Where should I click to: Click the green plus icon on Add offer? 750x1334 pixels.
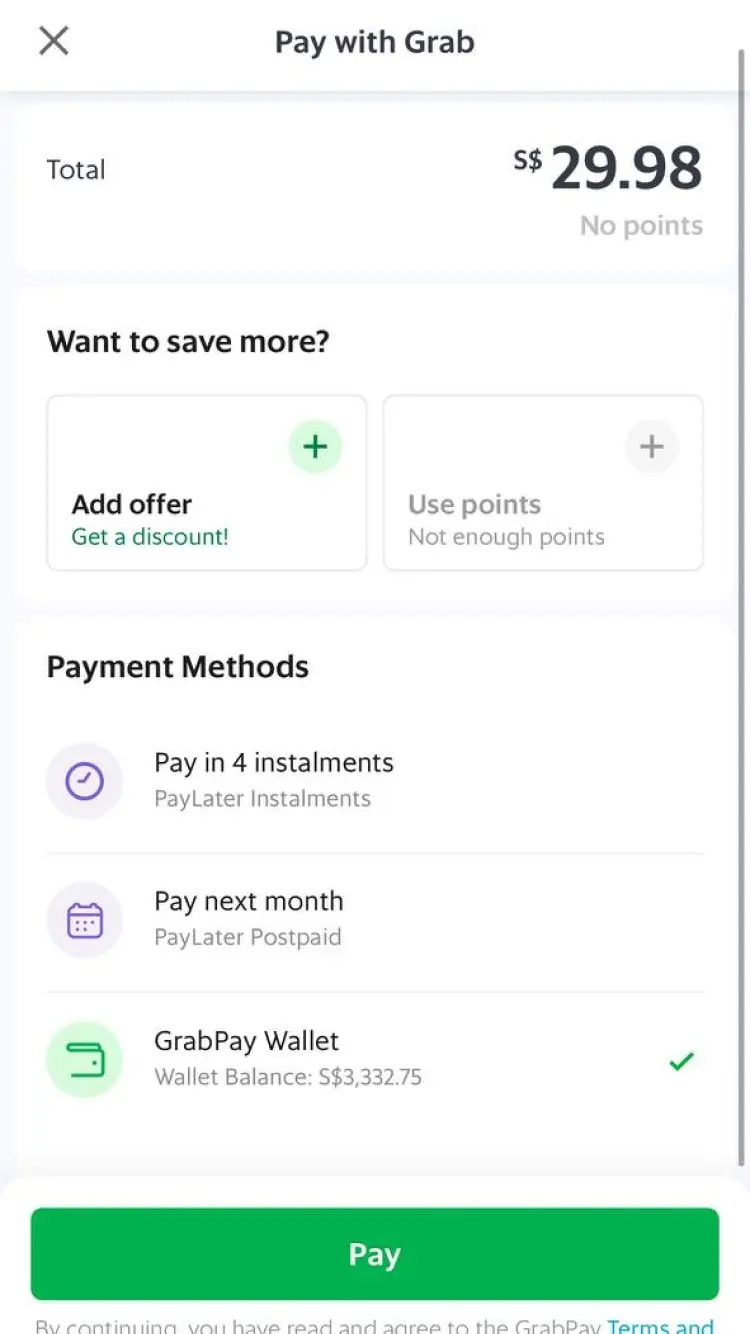(315, 446)
